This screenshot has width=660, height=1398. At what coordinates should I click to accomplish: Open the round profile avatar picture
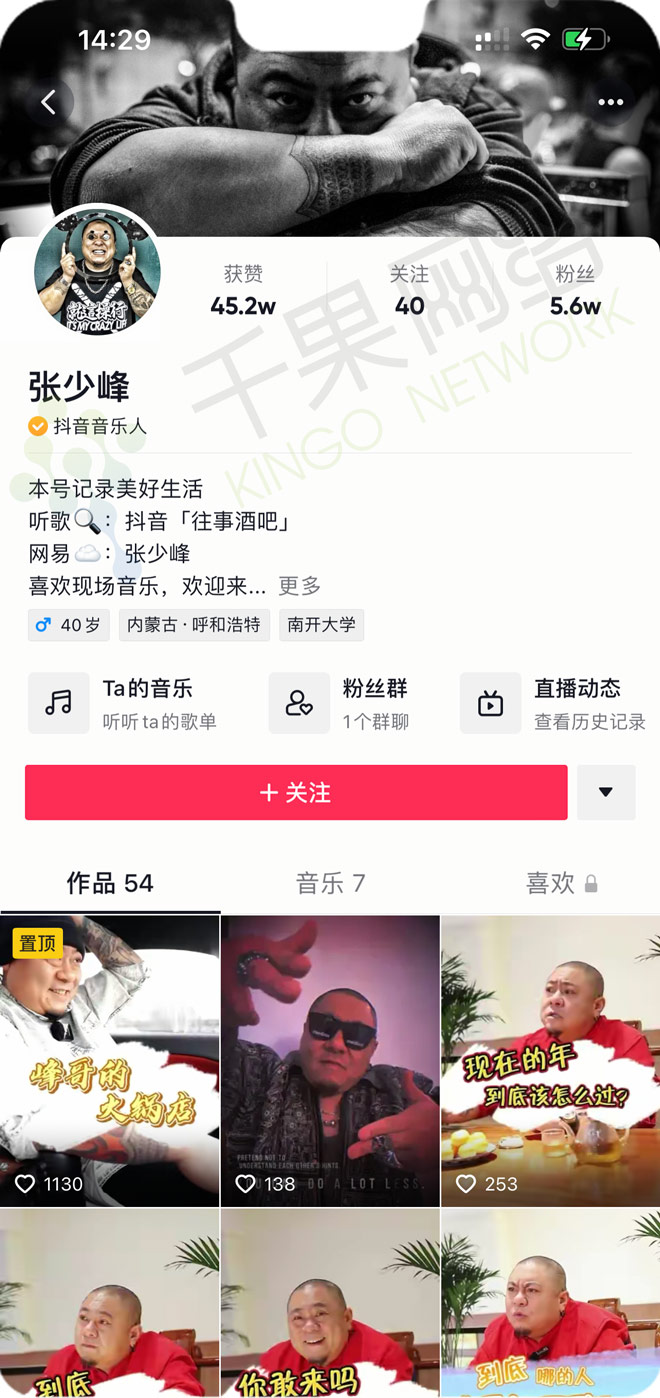97,273
